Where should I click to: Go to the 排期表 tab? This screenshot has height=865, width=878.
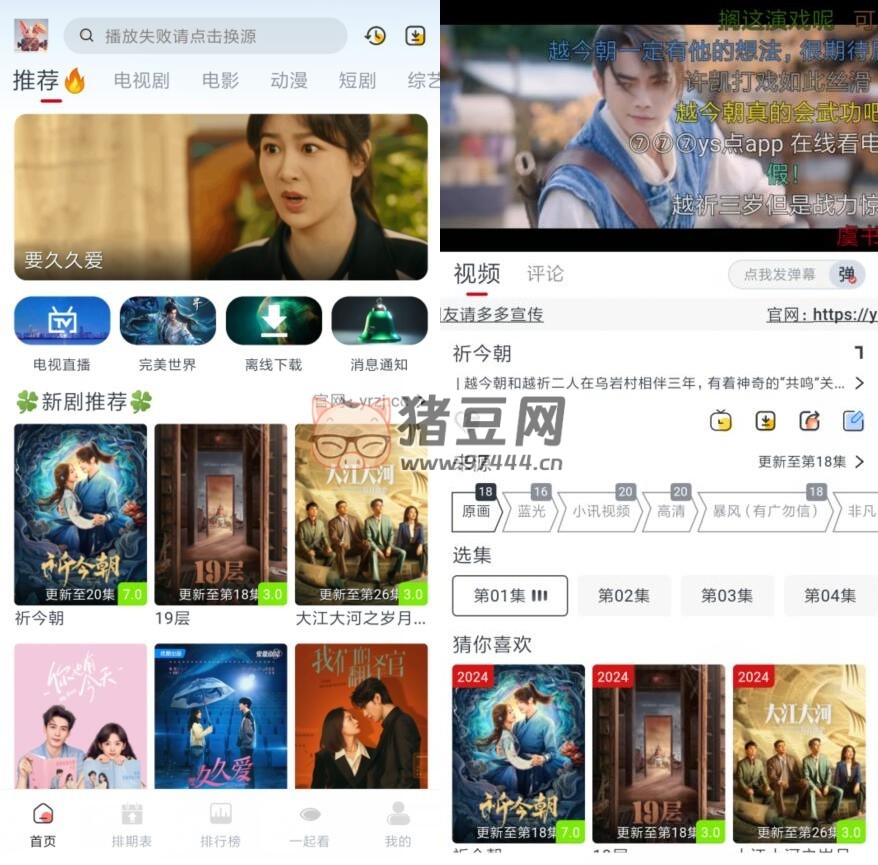[x=132, y=824]
